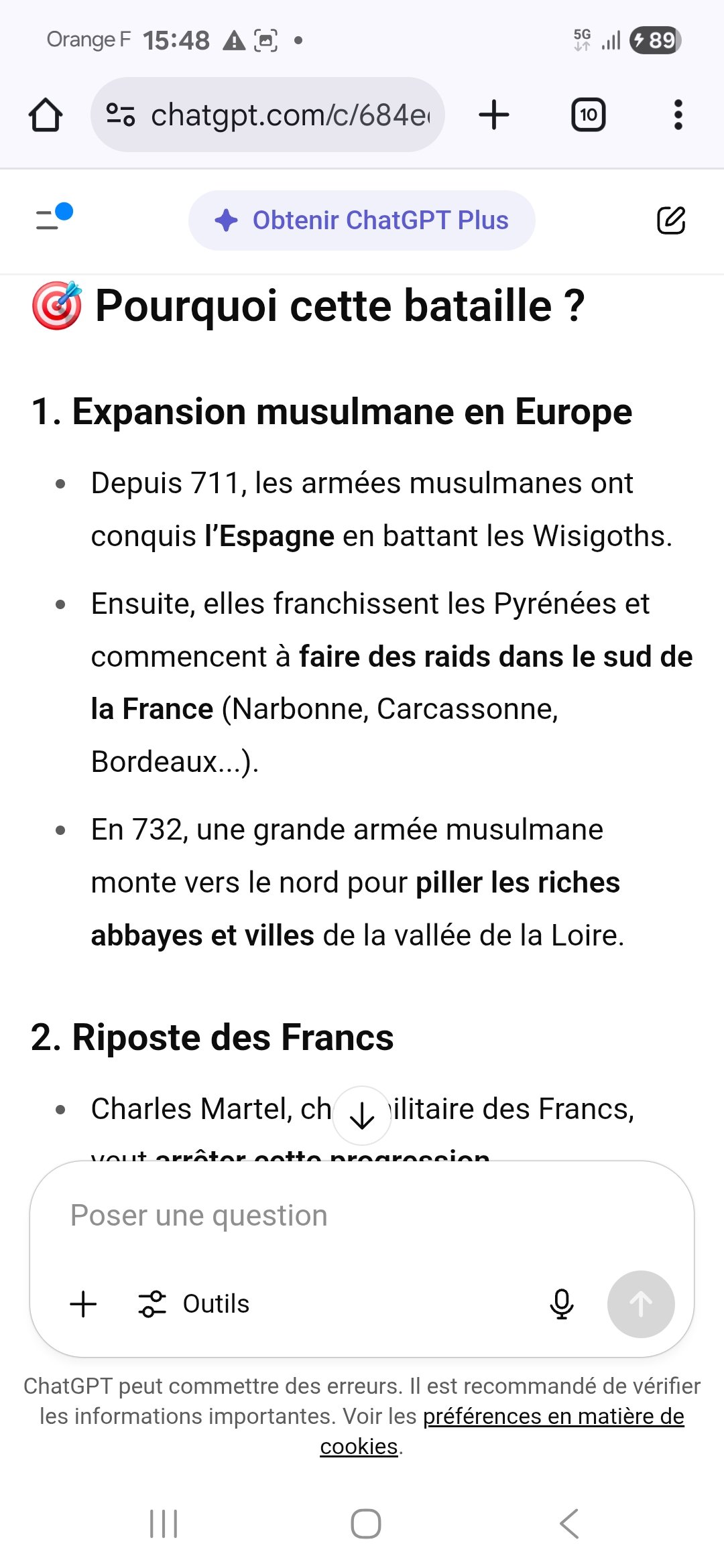Show the 10 open tabs
Image resolution: width=724 pixels, height=1568 pixels.
(x=588, y=115)
